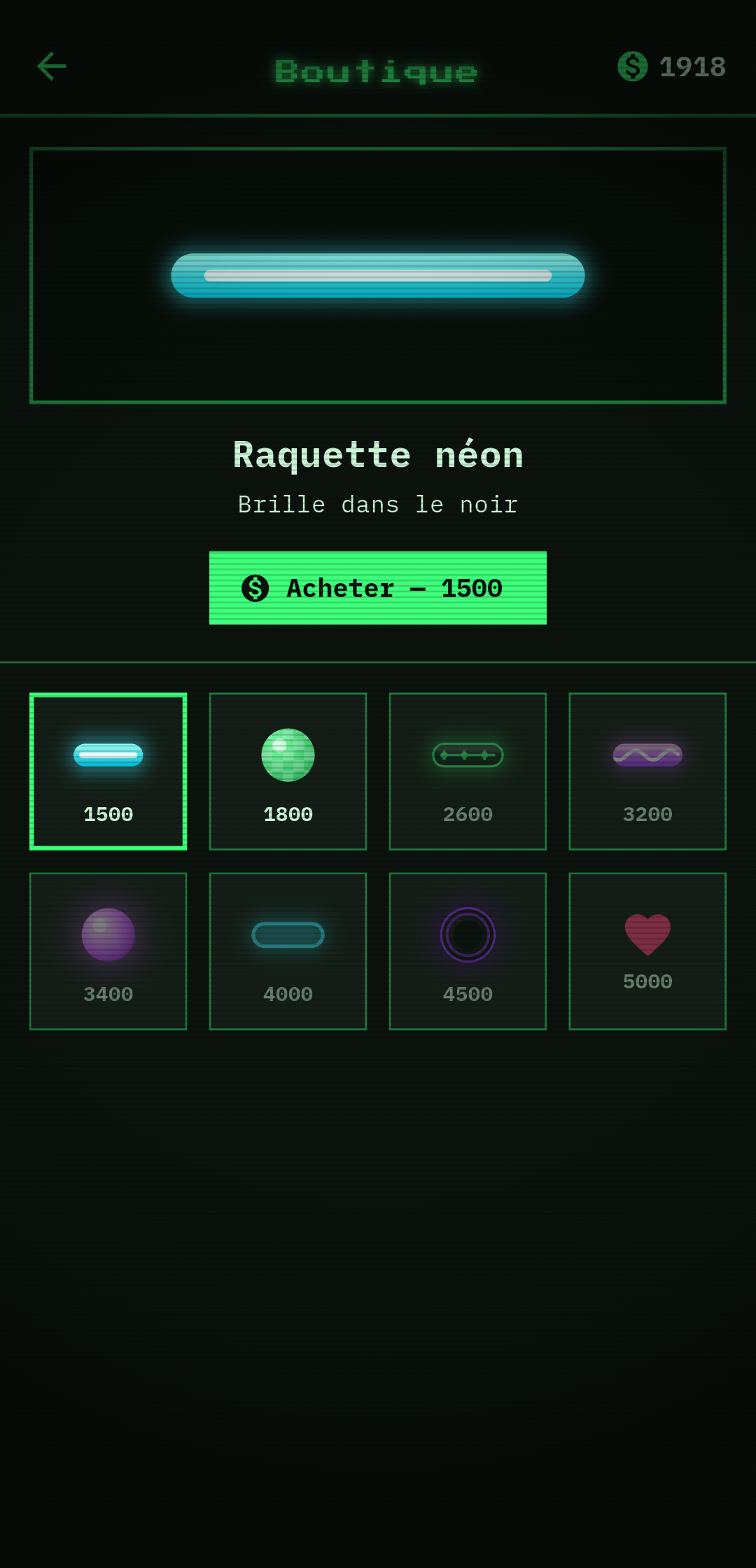Tap Acheter – 1500 to buy the paddle

point(378,588)
